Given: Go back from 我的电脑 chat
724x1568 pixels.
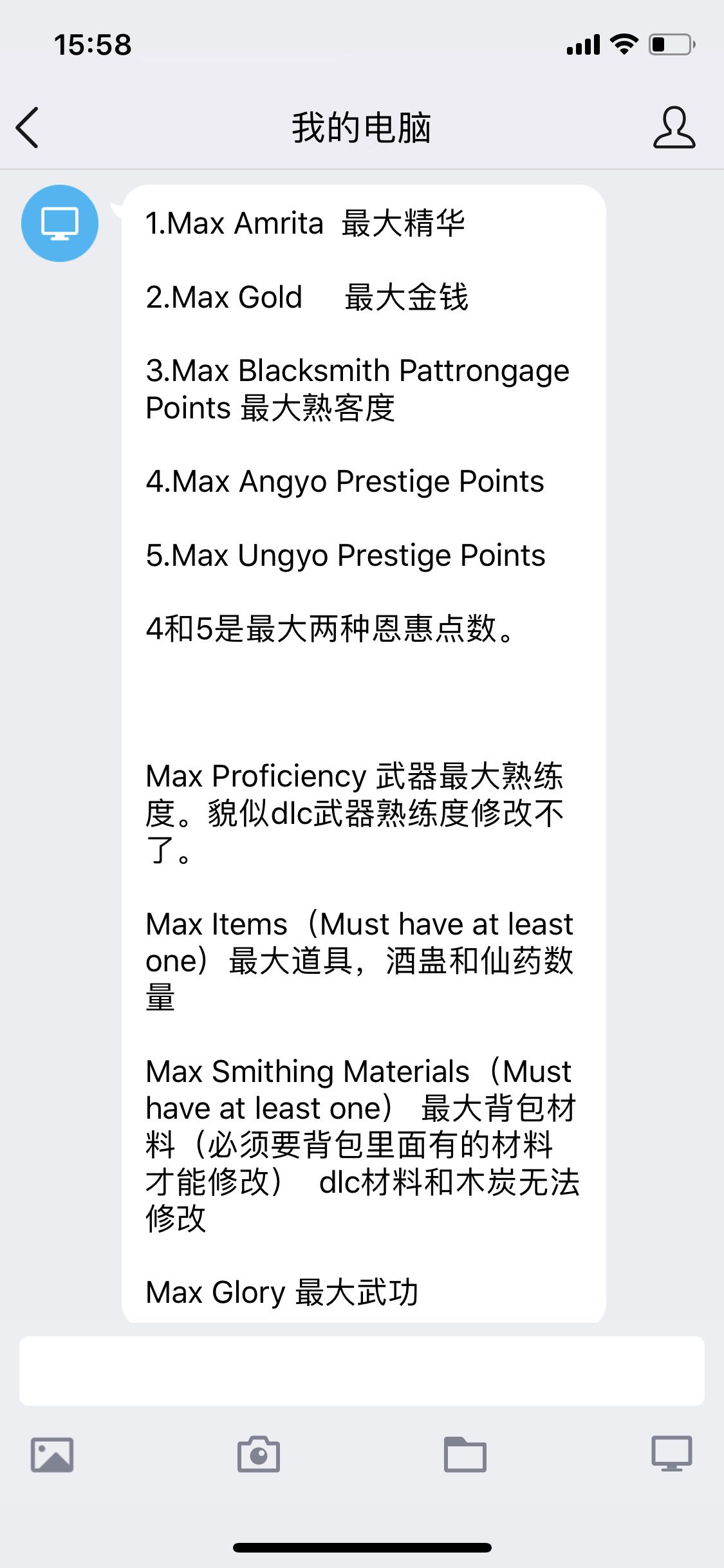Looking at the screenshot, I should tap(28, 127).
